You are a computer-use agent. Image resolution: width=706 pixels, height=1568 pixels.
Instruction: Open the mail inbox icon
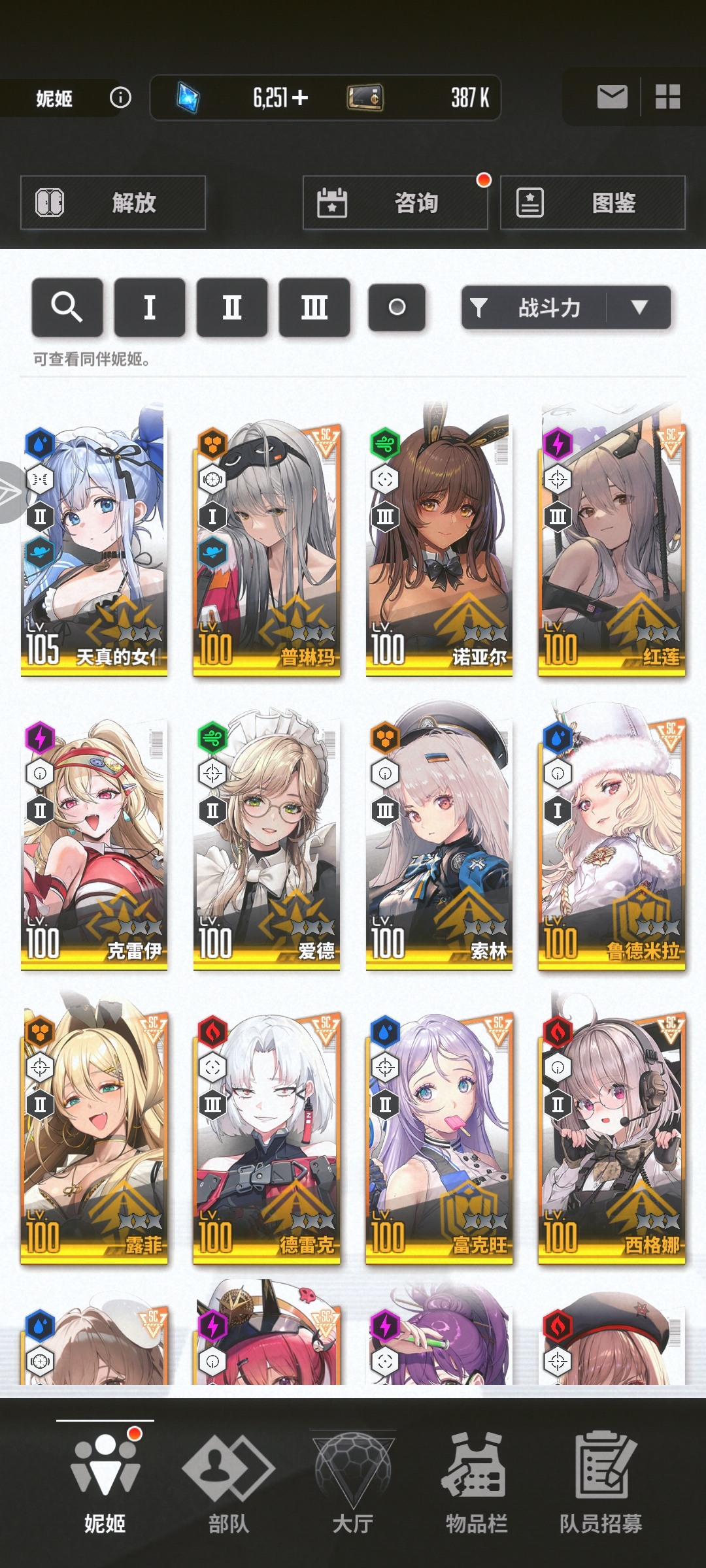612,97
